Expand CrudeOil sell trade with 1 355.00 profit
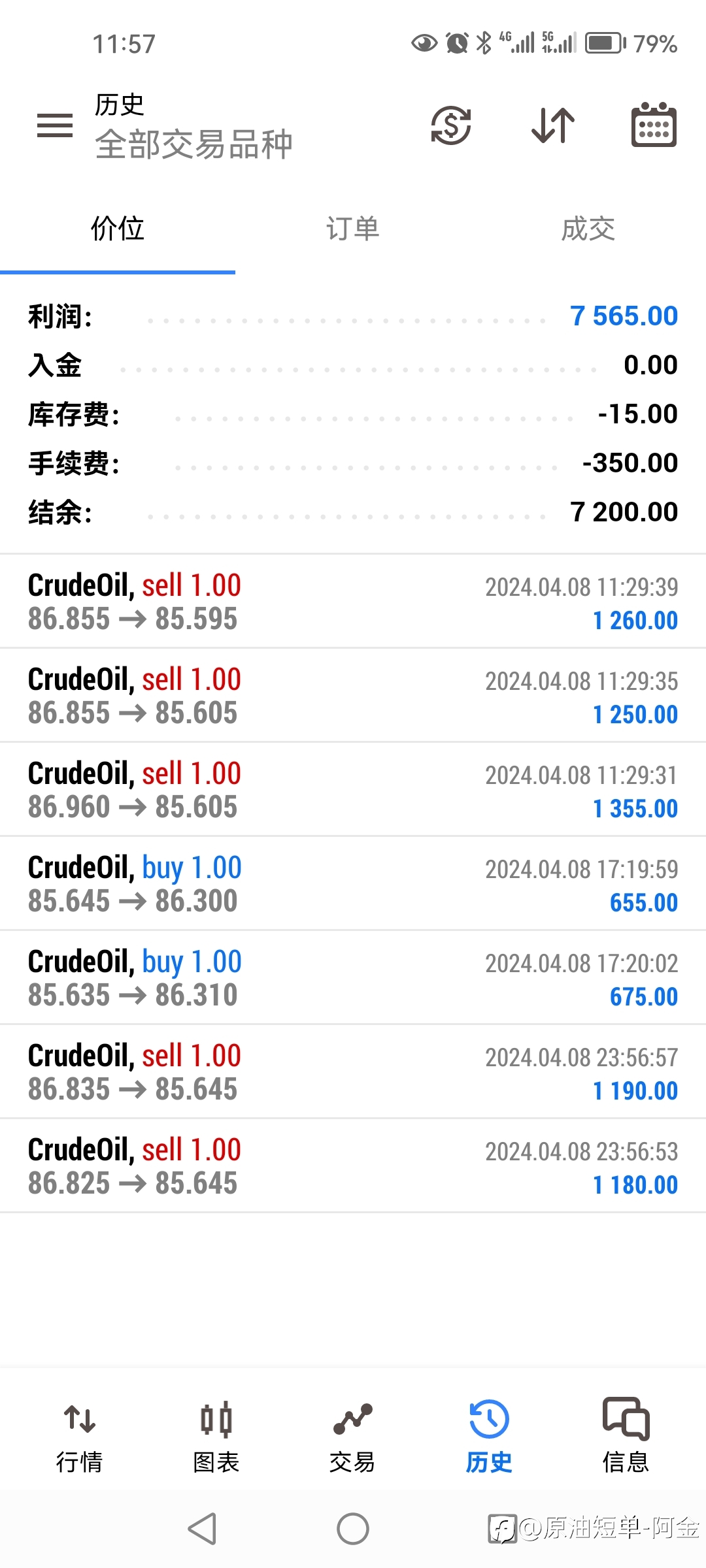Screen dimensions: 706x1568 coord(353,790)
